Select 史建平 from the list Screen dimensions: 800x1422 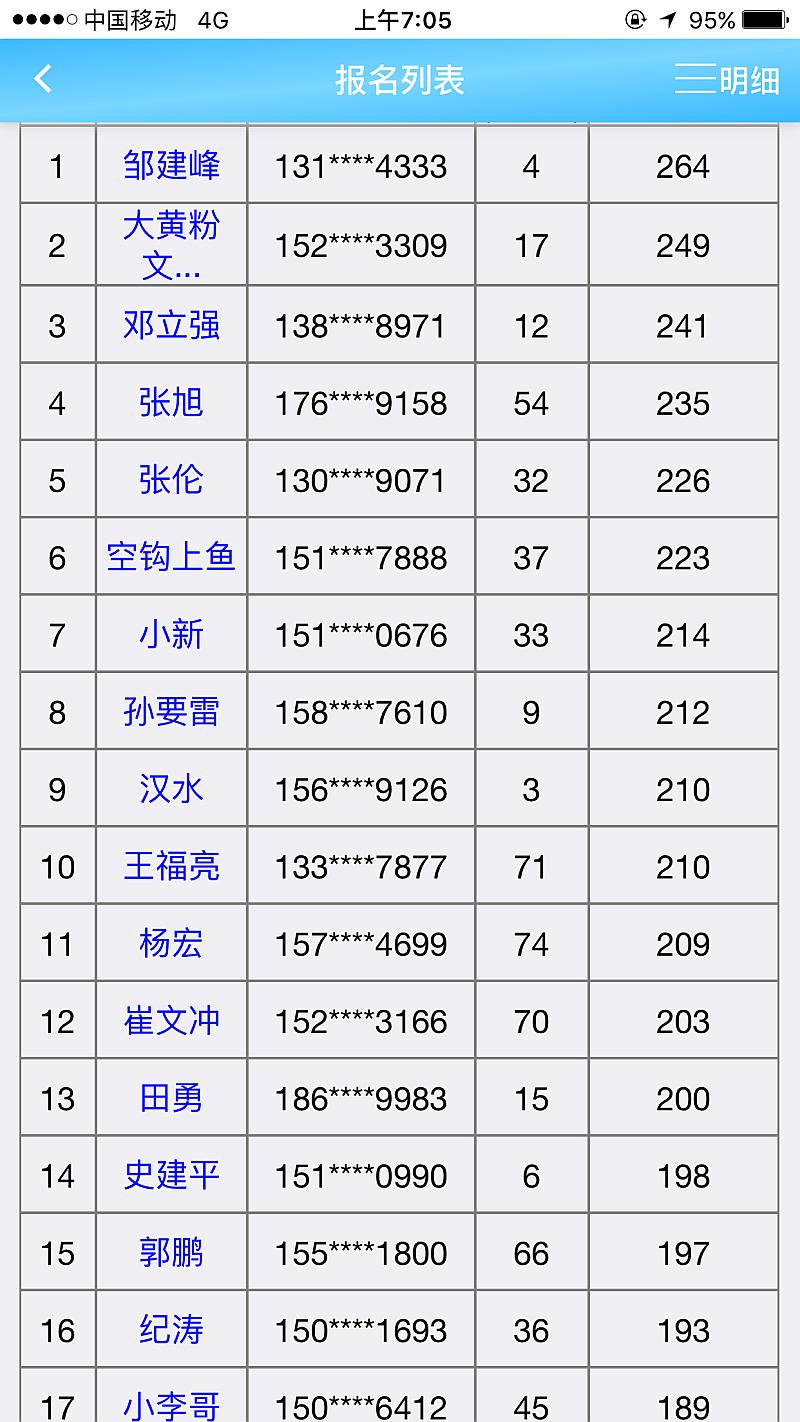tap(170, 1175)
